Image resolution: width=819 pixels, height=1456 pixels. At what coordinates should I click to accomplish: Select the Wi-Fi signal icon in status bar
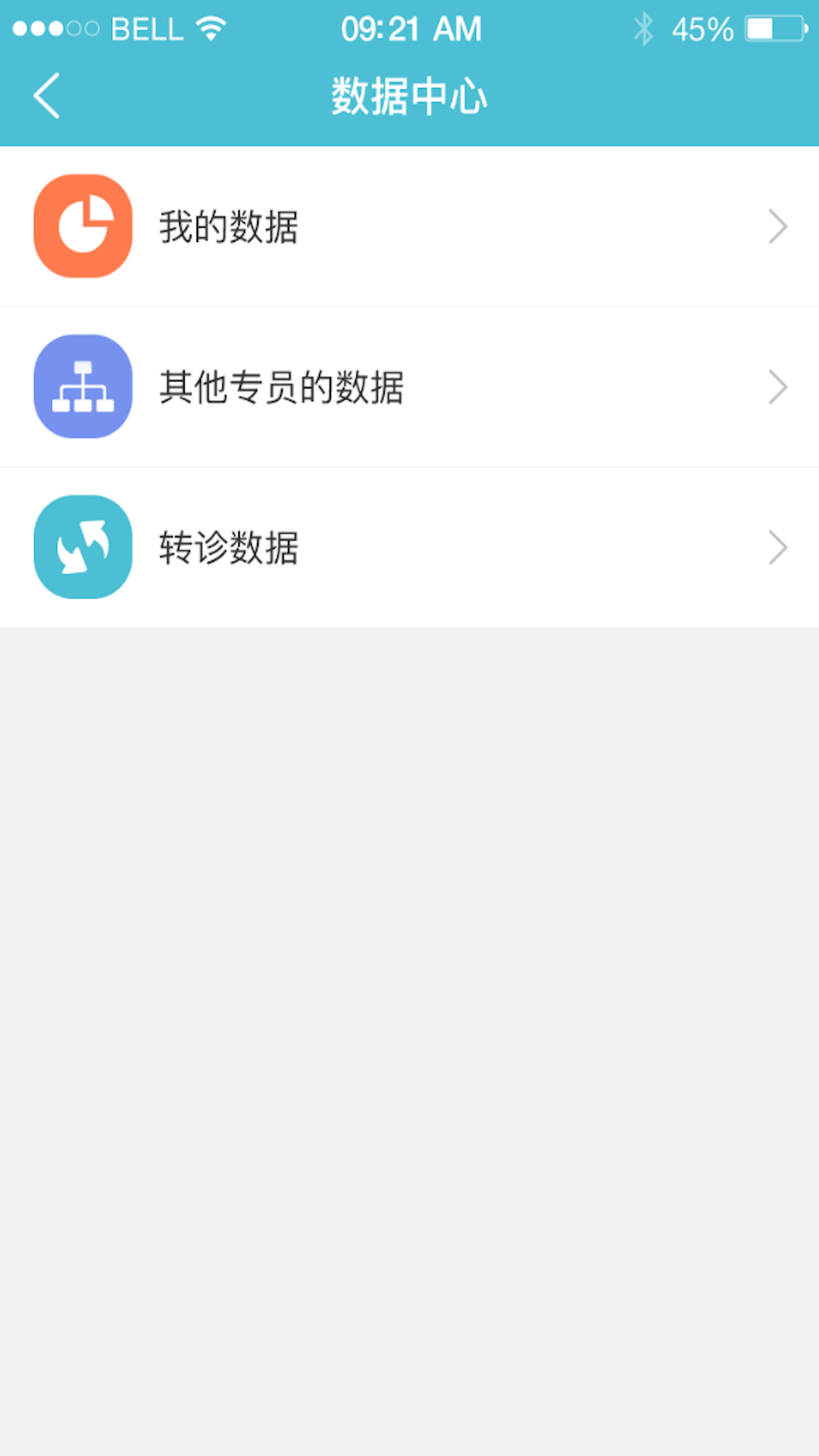click(211, 27)
